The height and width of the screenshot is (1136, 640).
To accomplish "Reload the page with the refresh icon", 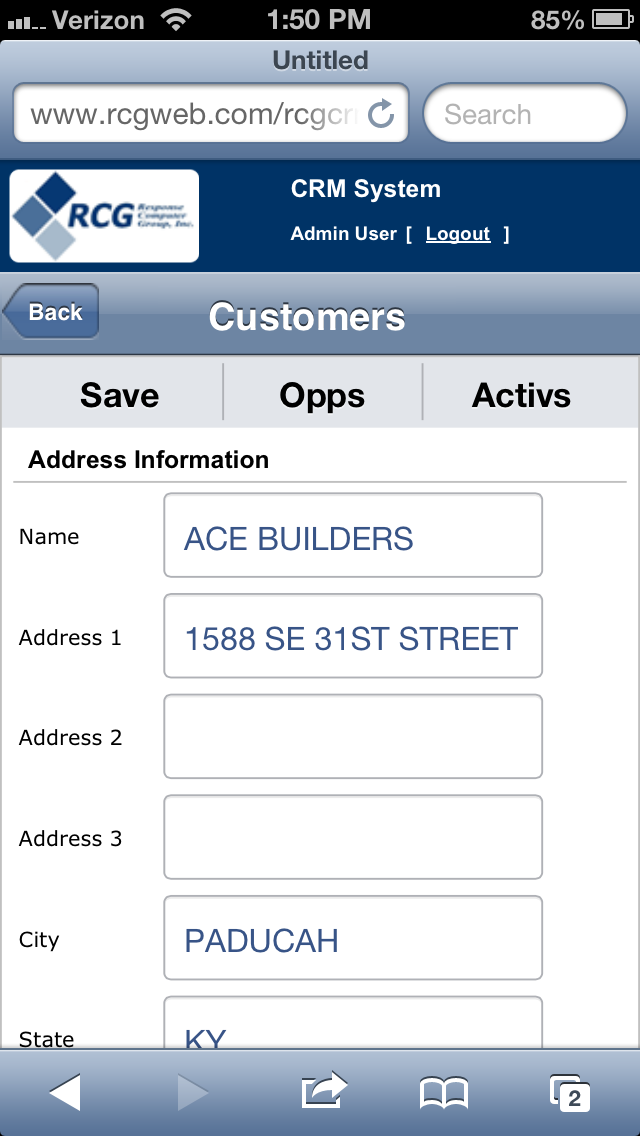I will pos(381,114).
